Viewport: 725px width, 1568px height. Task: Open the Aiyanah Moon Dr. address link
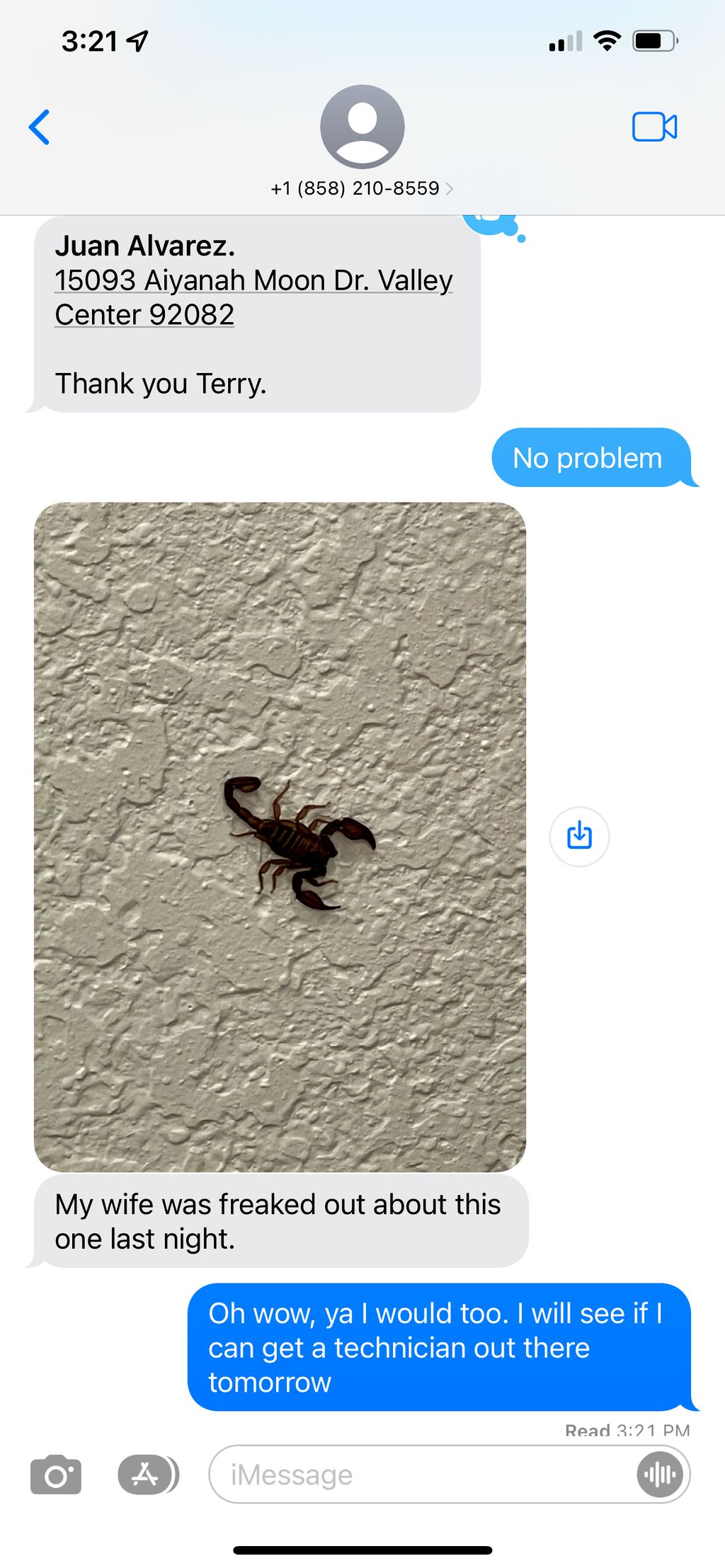(253, 297)
